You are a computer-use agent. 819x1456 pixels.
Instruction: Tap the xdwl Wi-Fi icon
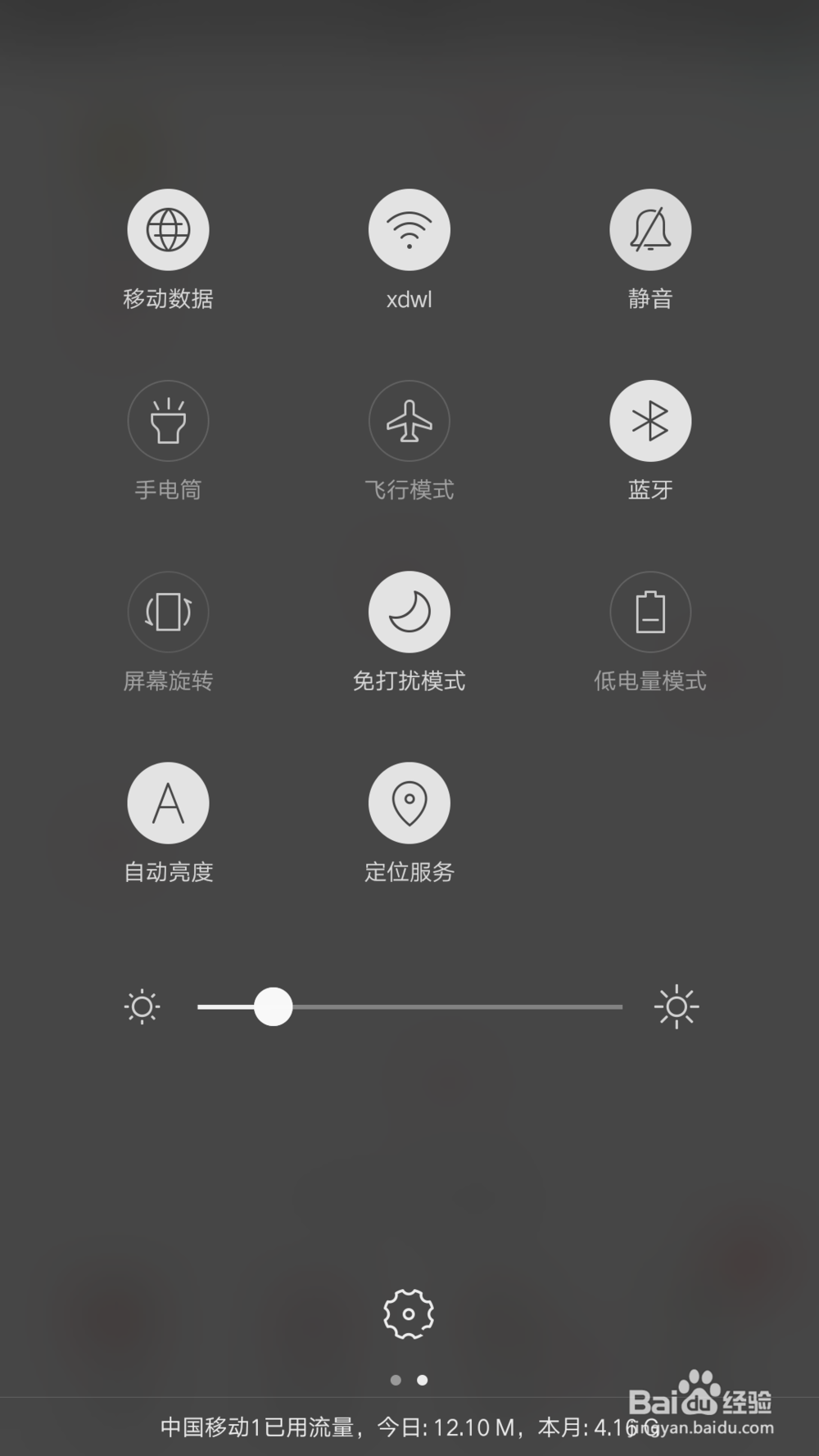tap(409, 229)
